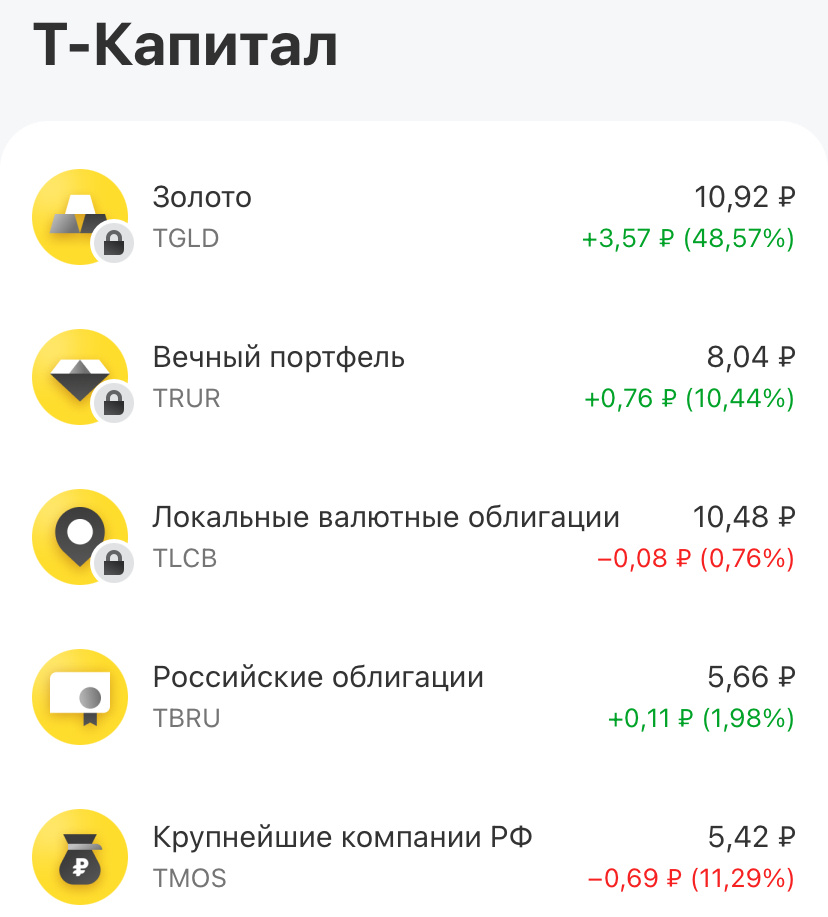Tap the lock badge on the TRUR icon

coord(112,403)
